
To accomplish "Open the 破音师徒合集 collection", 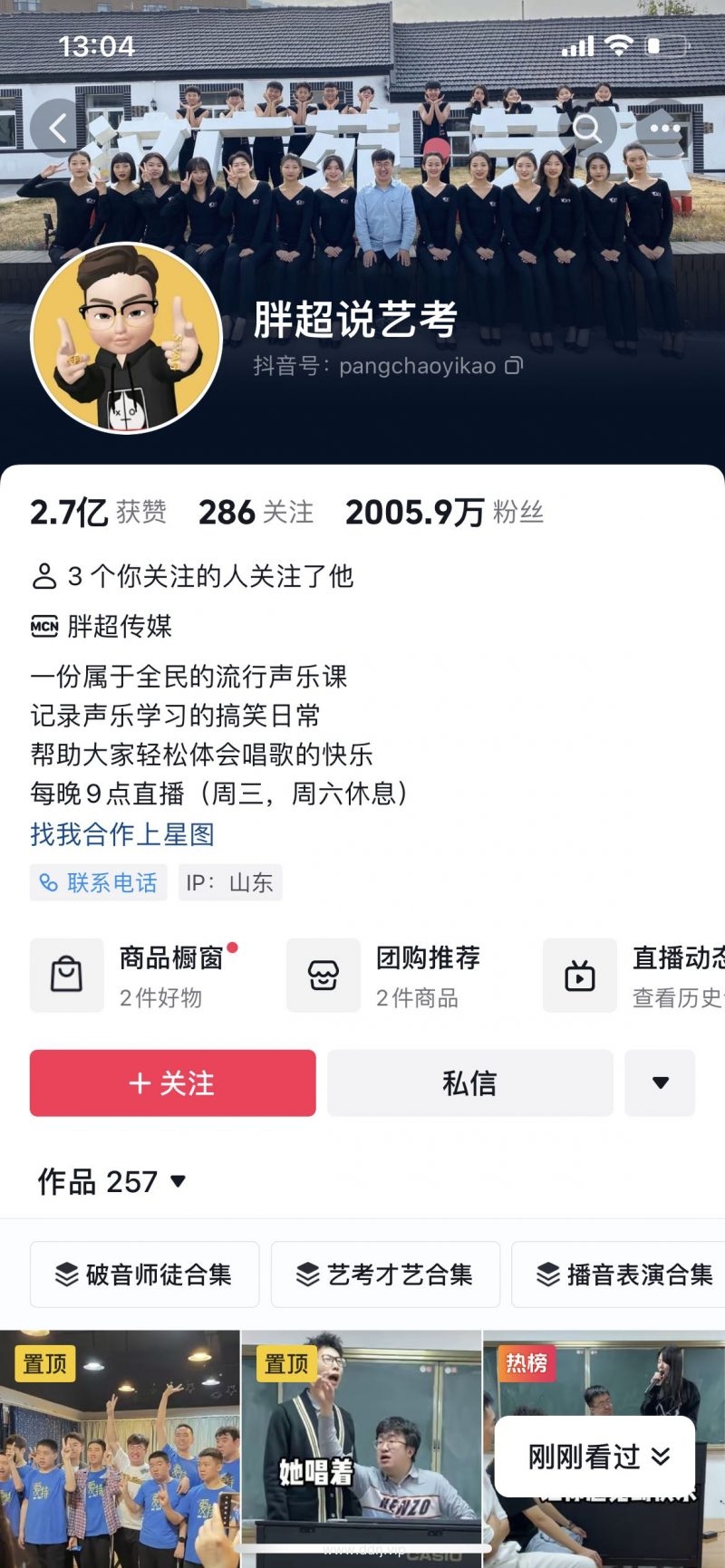I will 144,1275.
